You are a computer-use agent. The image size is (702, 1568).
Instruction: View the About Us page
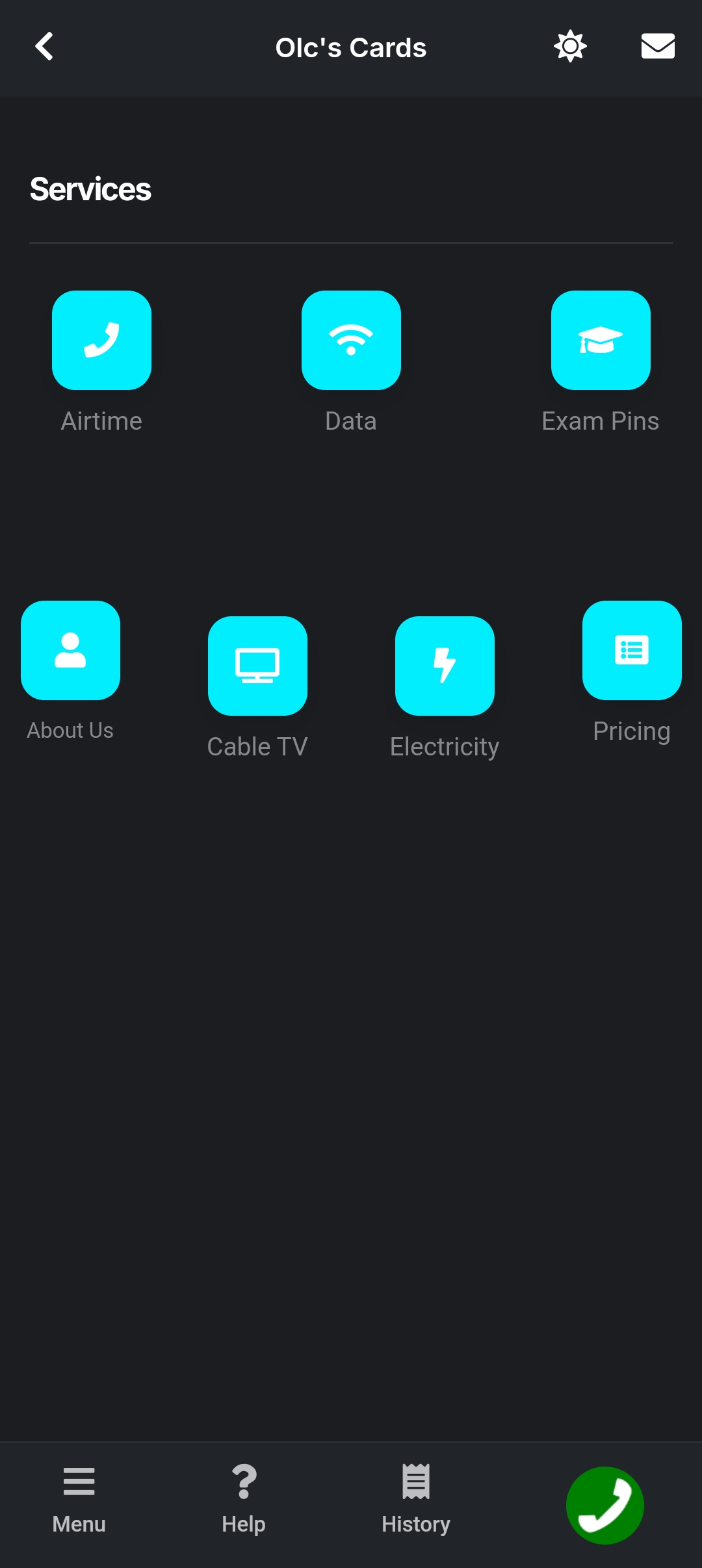tap(70, 651)
